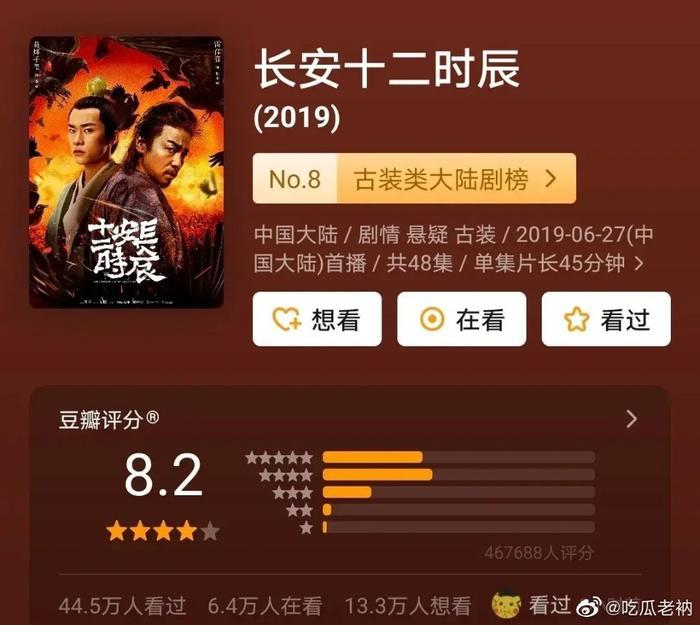Mark the show as 想看

(x=316, y=319)
